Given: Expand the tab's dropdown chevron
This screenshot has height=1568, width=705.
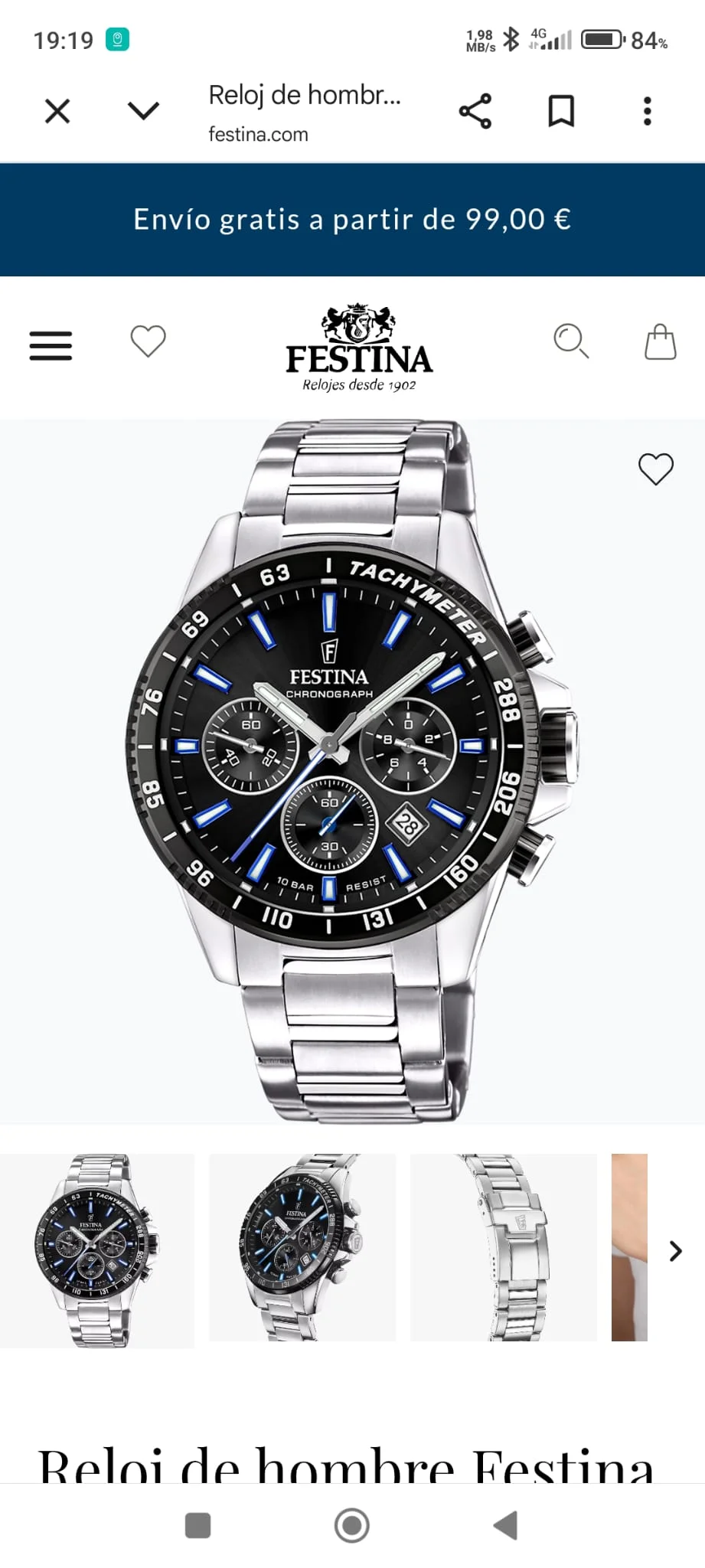Looking at the screenshot, I should [143, 111].
